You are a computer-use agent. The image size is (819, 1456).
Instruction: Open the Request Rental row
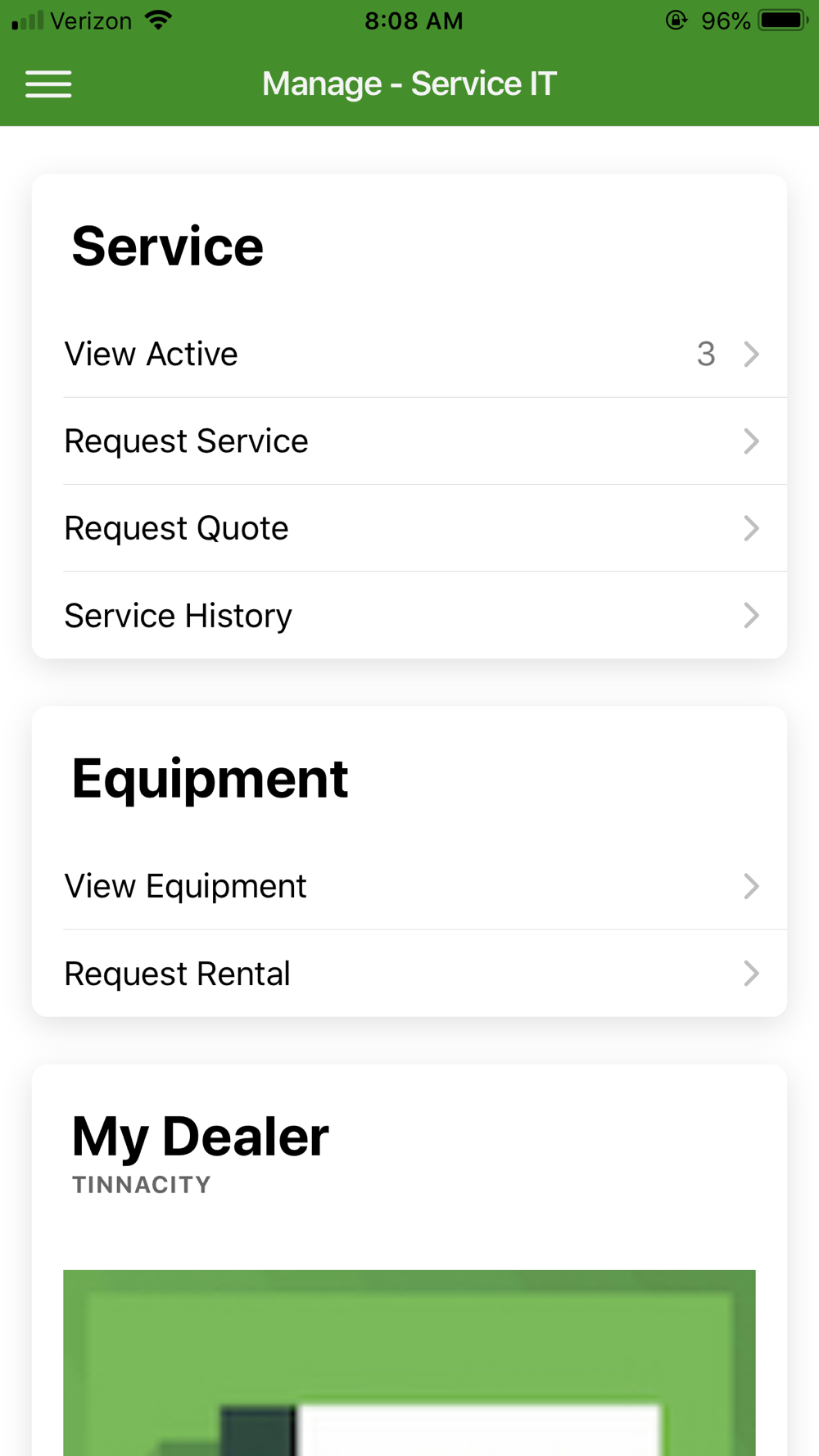[409, 974]
